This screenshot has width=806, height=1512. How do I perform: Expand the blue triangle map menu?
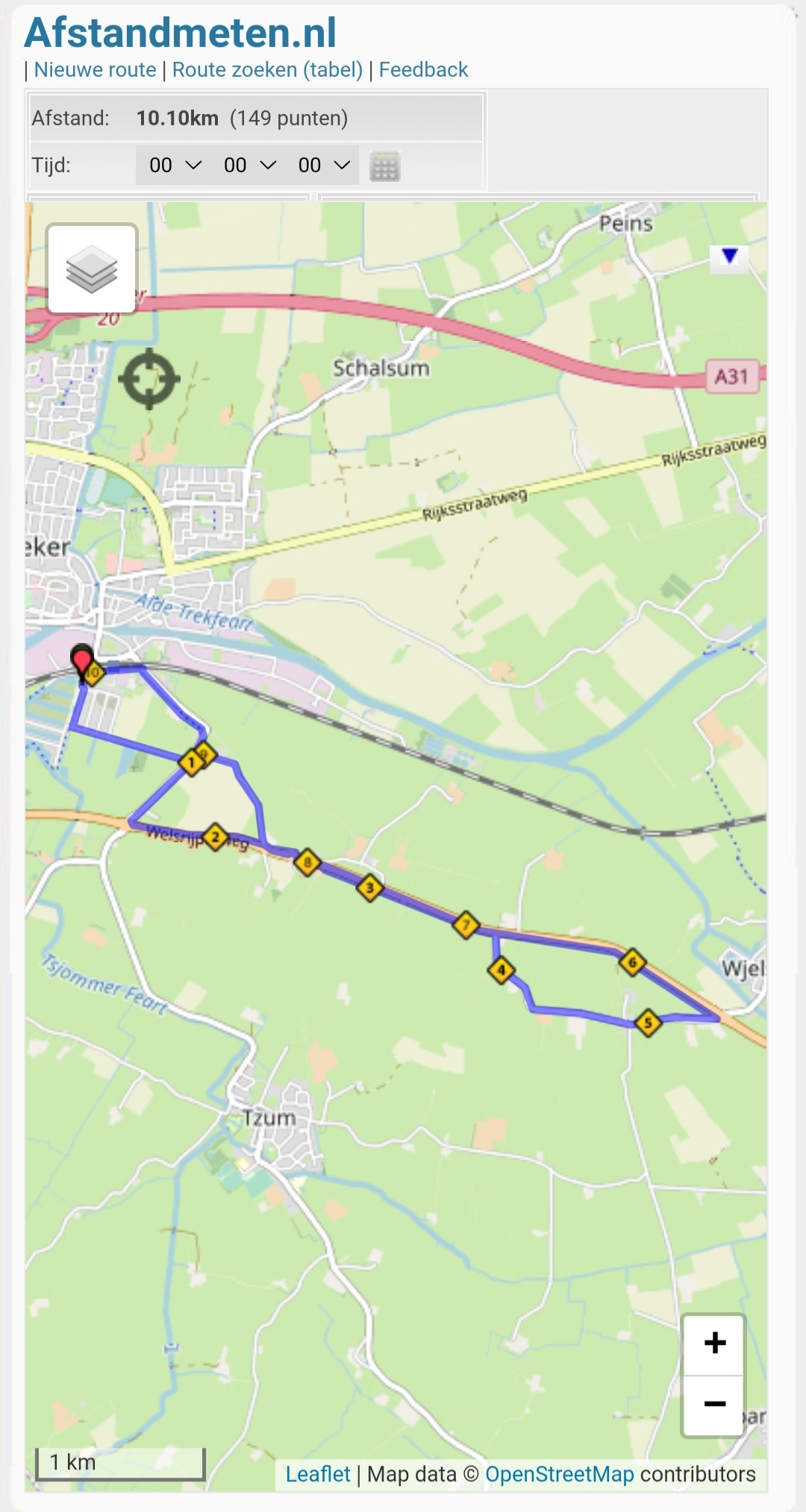[730, 257]
